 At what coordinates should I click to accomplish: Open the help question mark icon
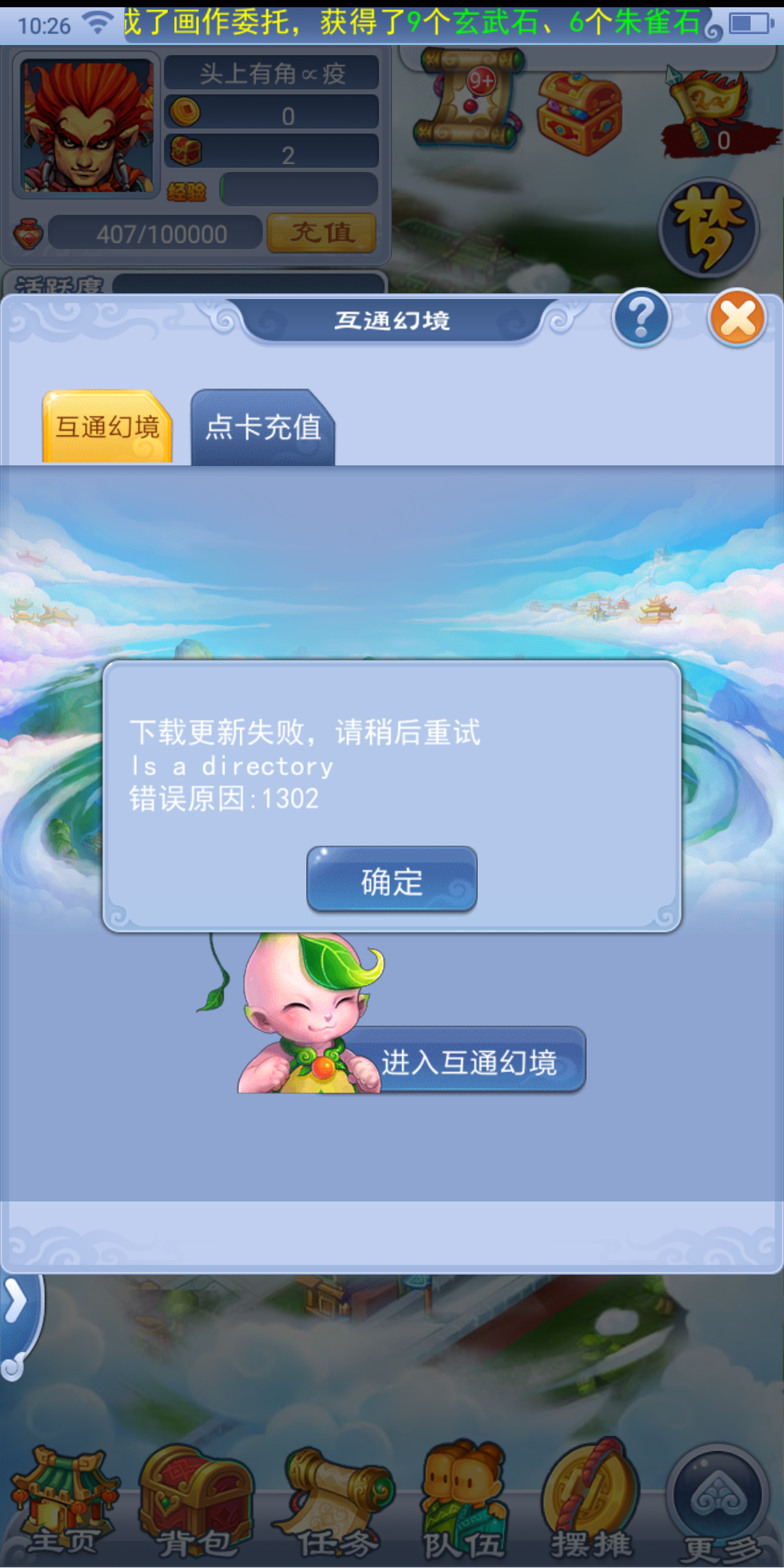click(x=641, y=318)
